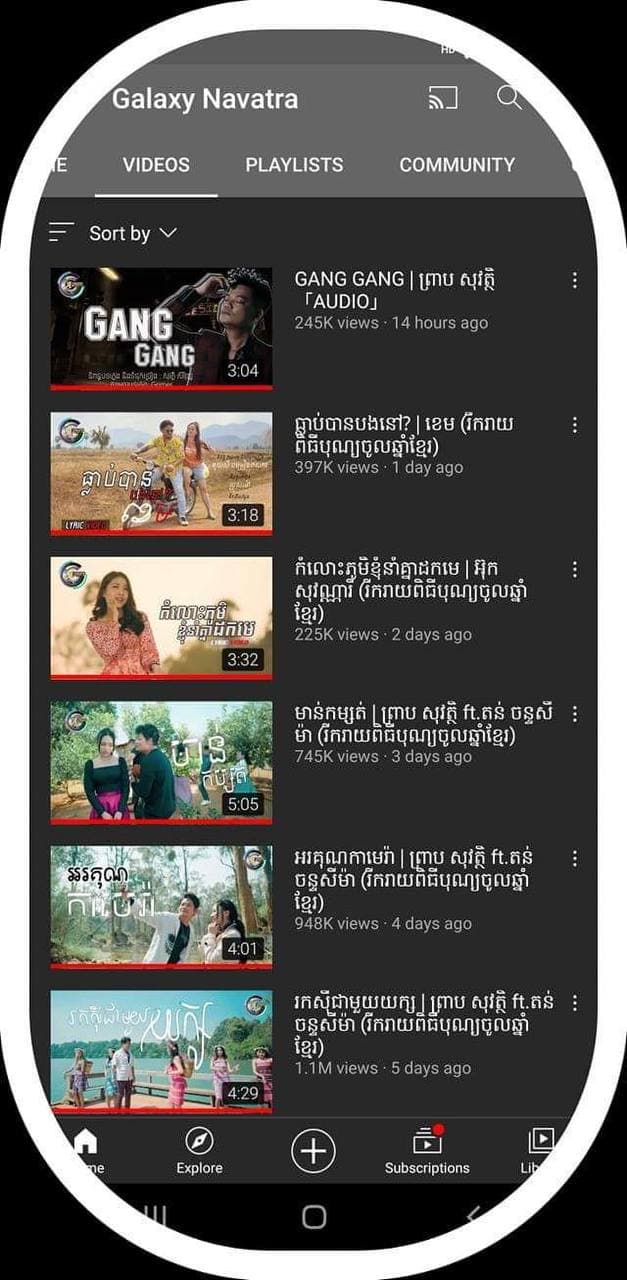
Task: Tap the create plus button
Action: (x=313, y=1151)
